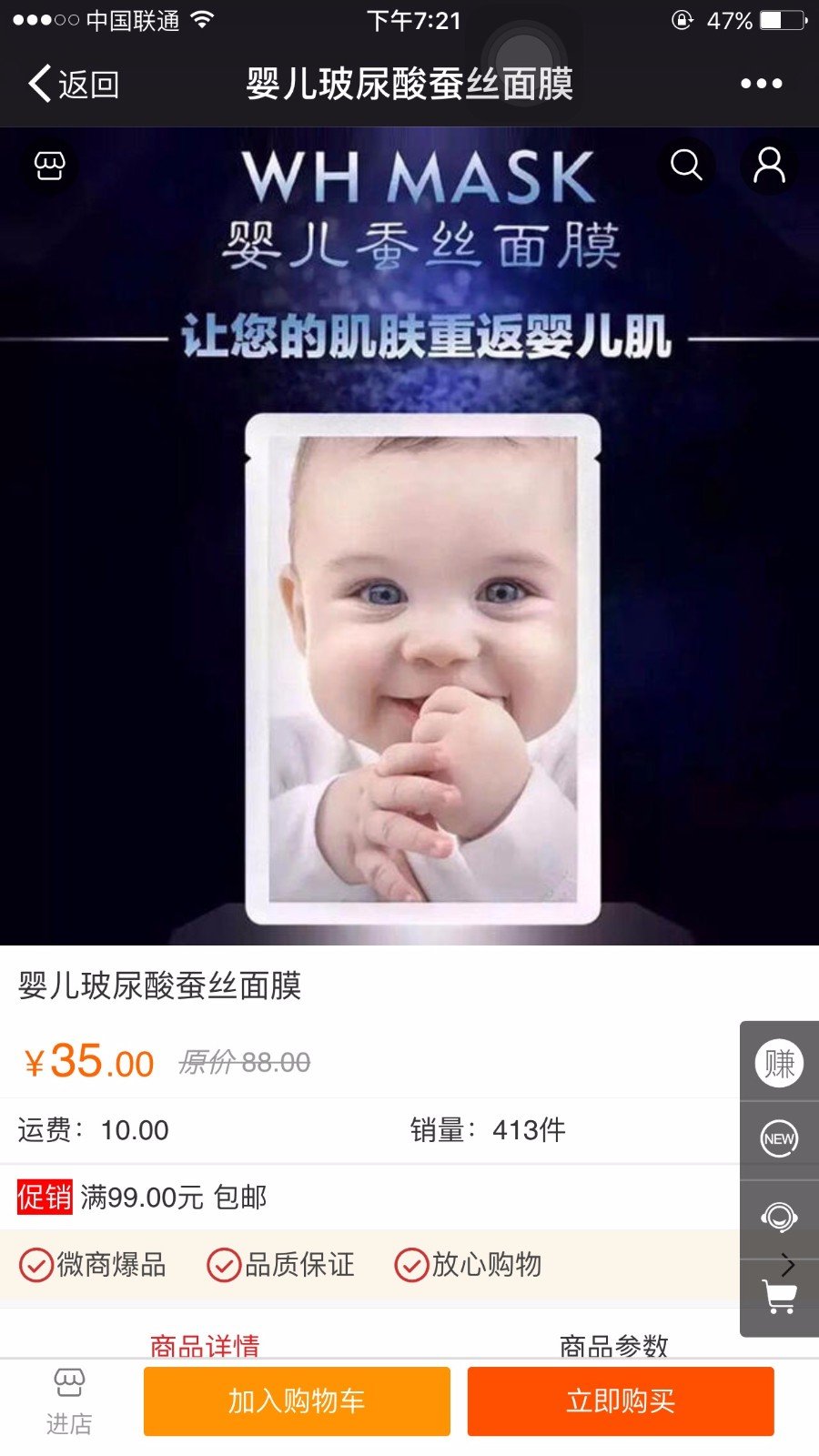Switch to 商品详情 tab

coord(205,1345)
